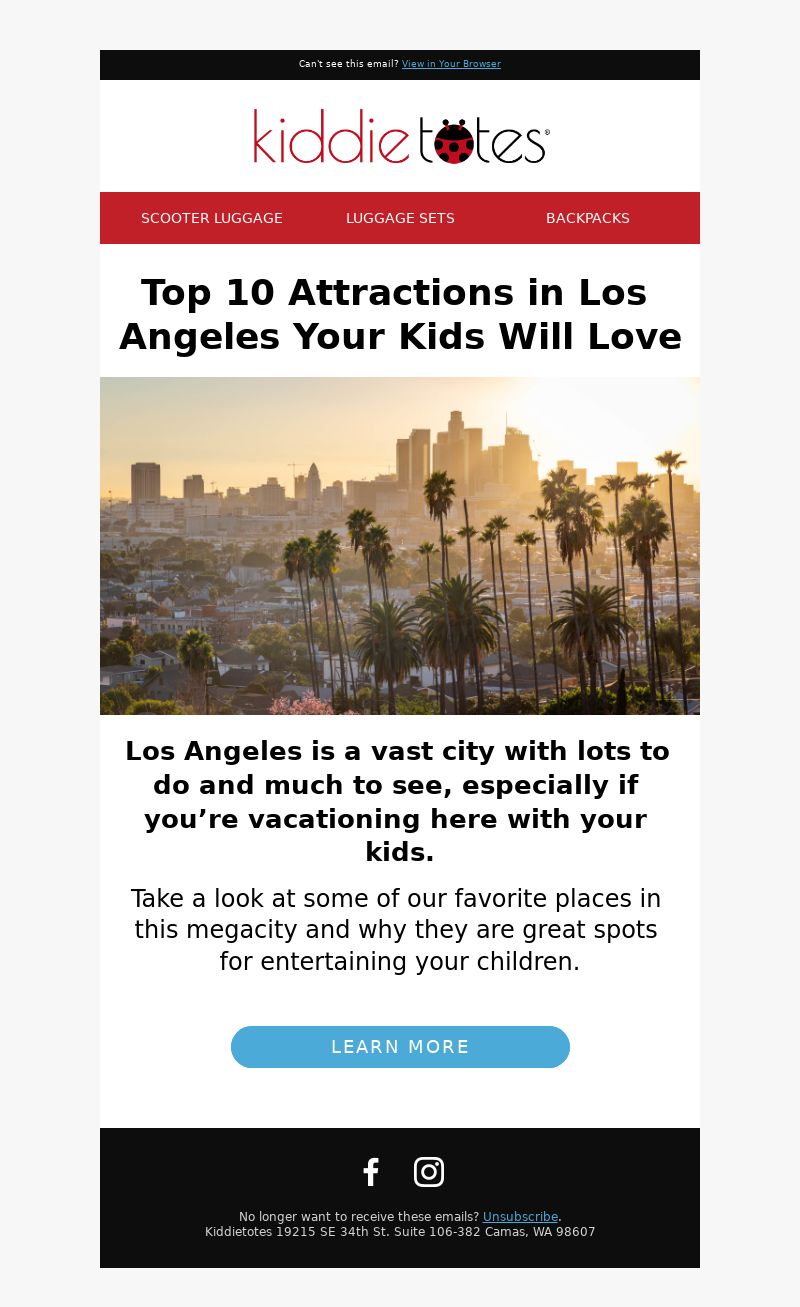The image size is (800, 1307).
Task: Open the View in Your Browser link
Action: (x=451, y=64)
